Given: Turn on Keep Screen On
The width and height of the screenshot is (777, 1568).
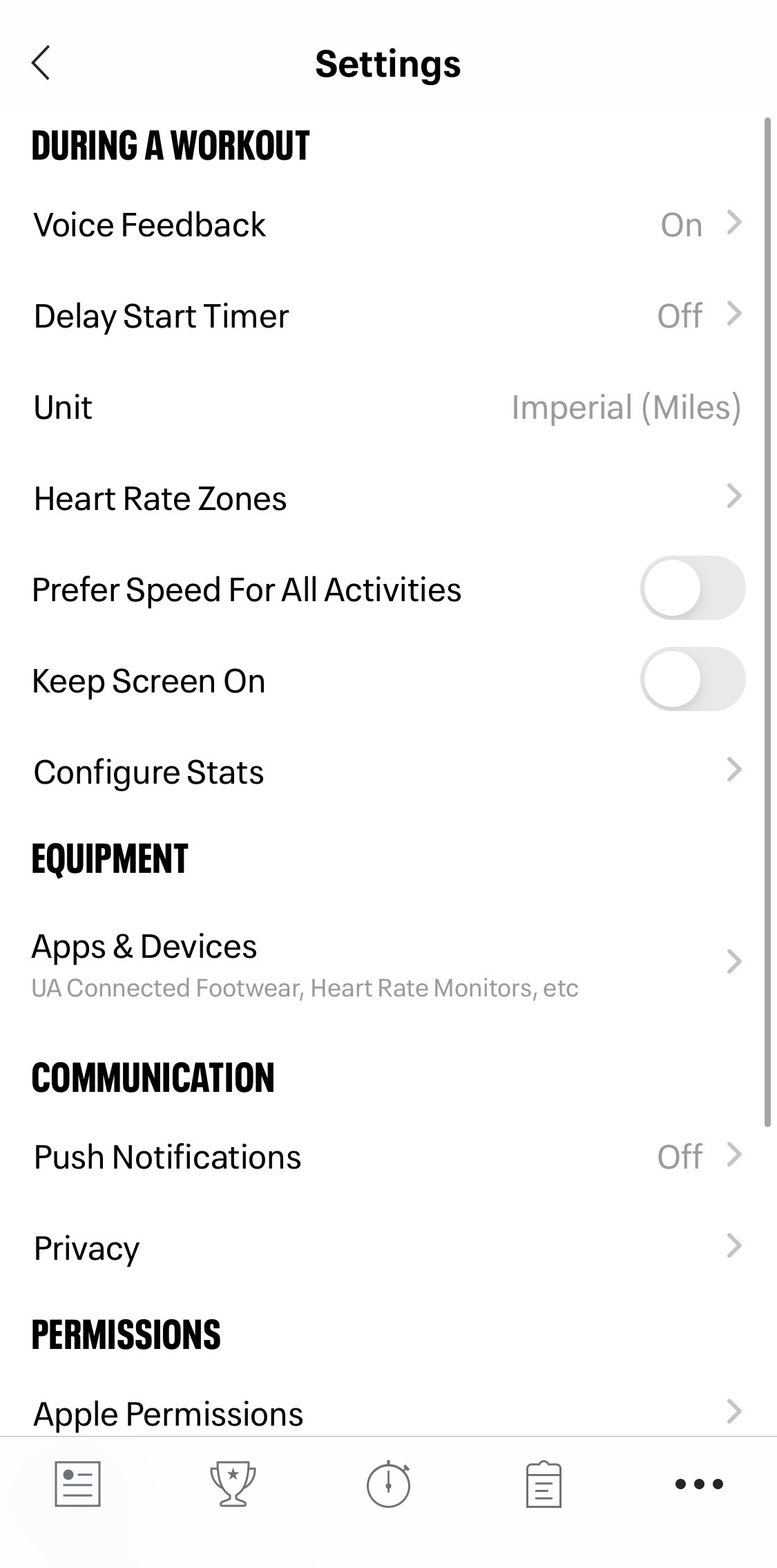Looking at the screenshot, I should (692, 679).
